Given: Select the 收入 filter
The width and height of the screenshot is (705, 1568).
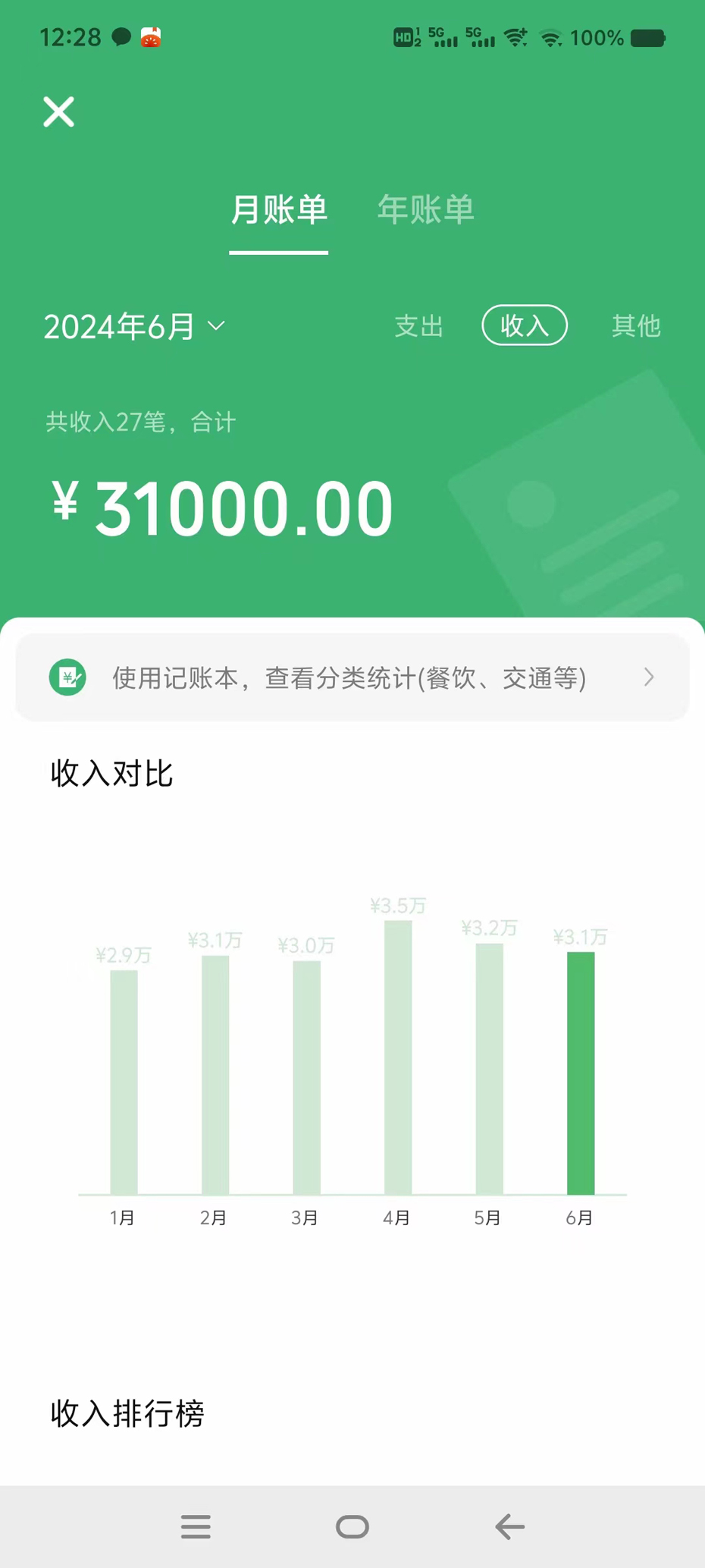Looking at the screenshot, I should (x=525, y=326).
